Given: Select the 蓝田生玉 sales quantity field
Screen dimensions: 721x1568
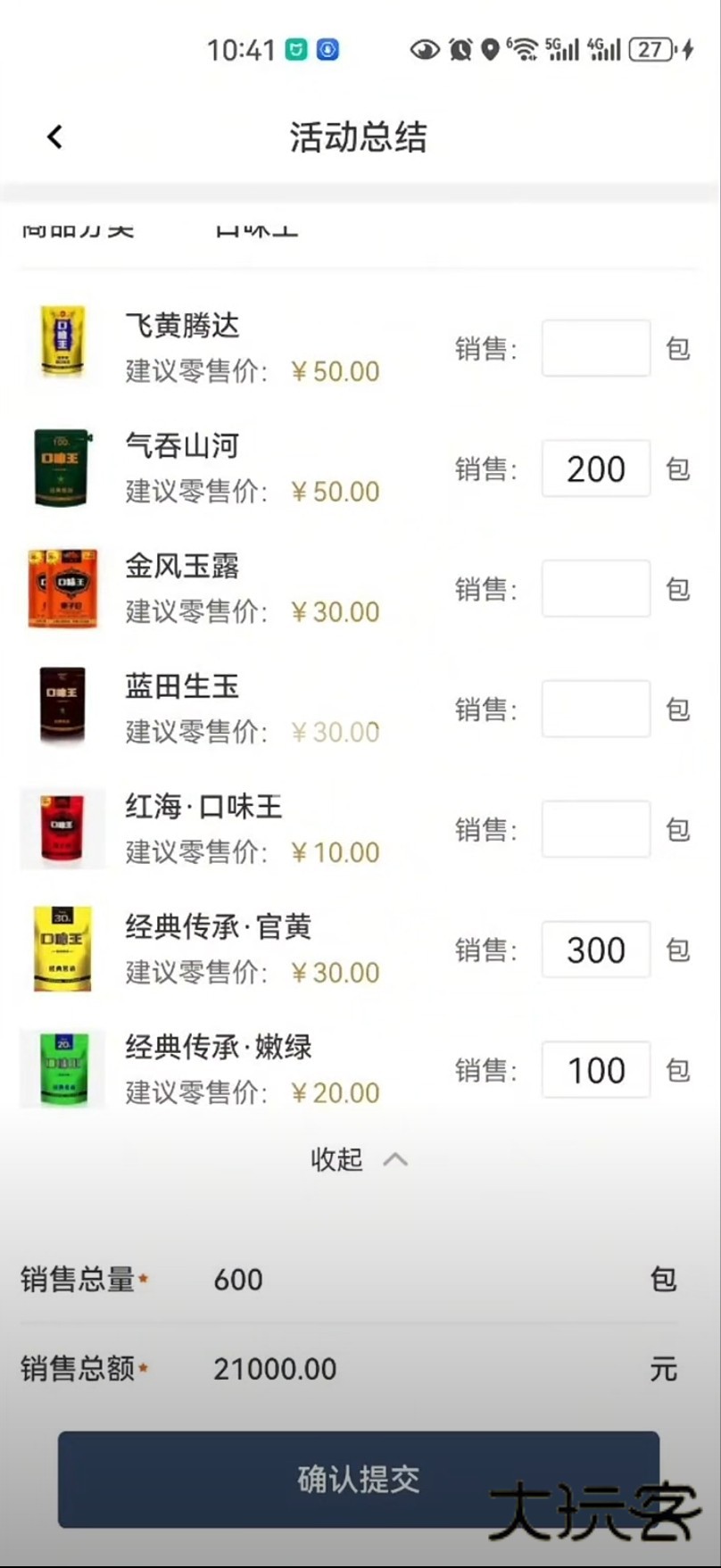Looking at the screenshot, I should 595,709.
